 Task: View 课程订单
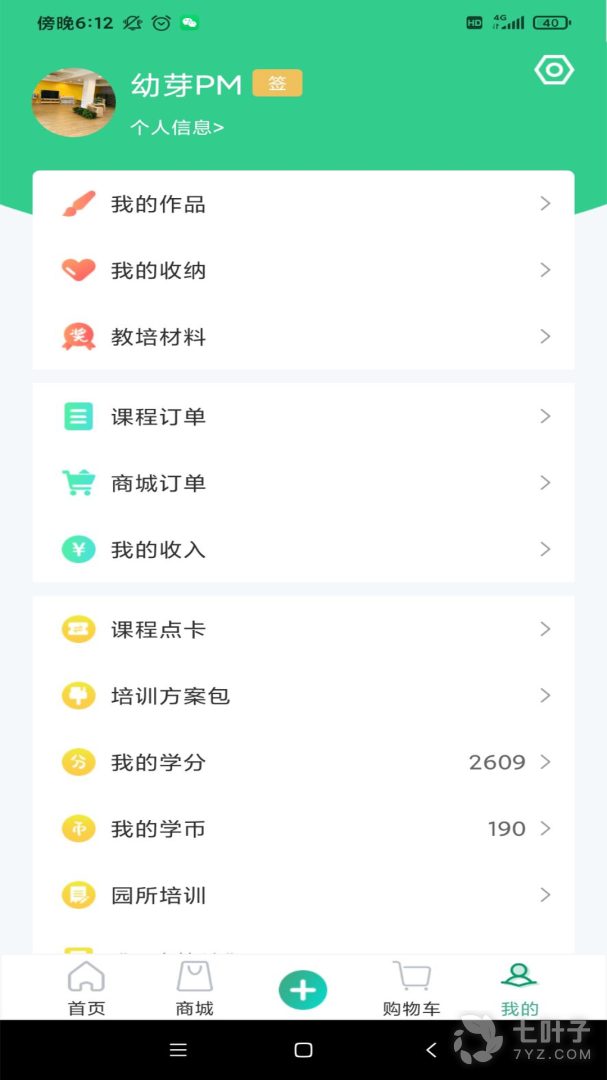click(303, 417)
